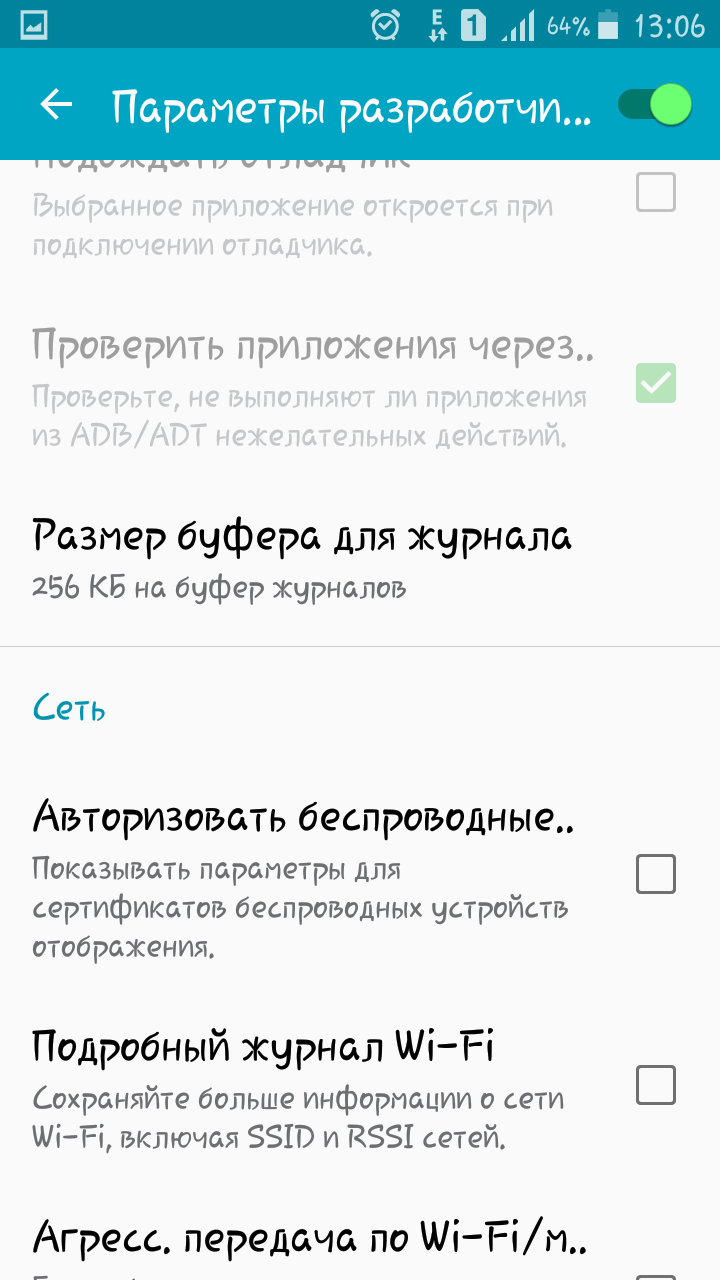Viewport: 720px width, 1280px height.
Task: Go back from Параметры разработчика
Action: pyautogui.click(x=56, y=105)
